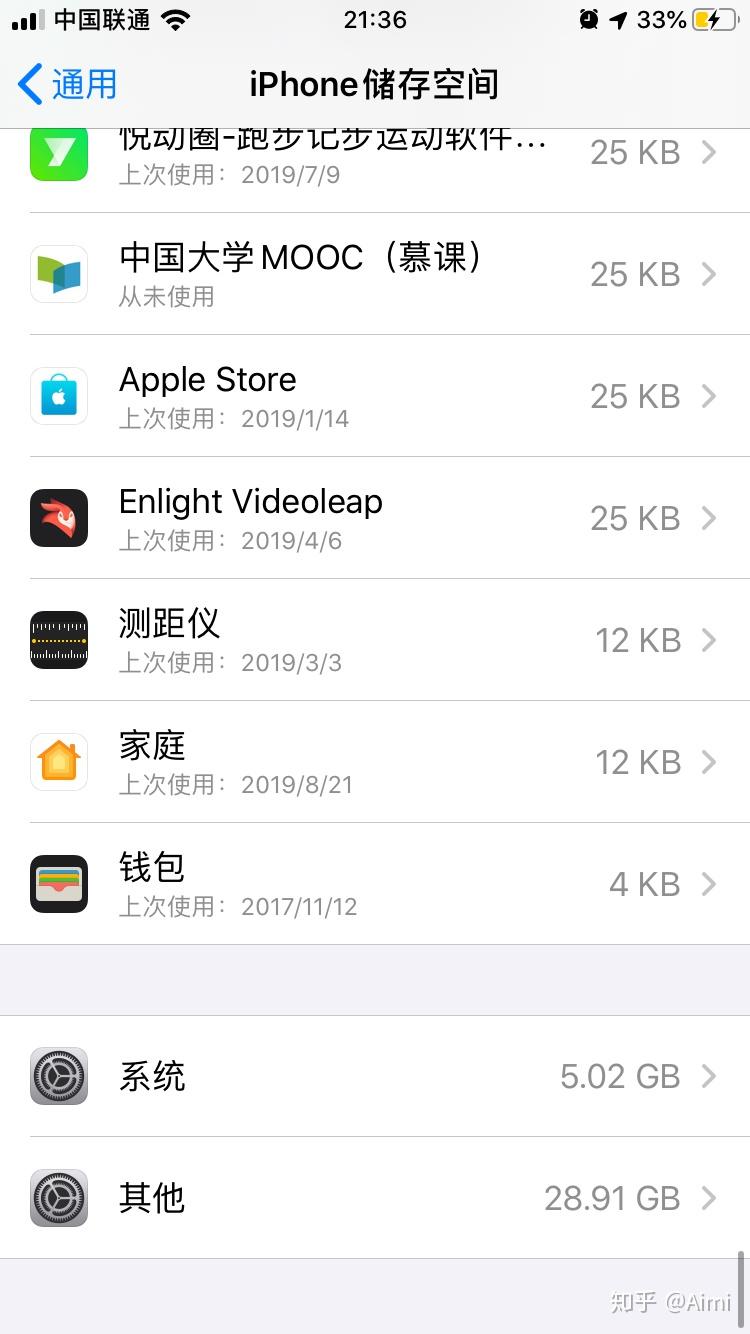Expand the Apple Store storage details
The width and height of the screenshot is (750, 1334).
[710, 396]
